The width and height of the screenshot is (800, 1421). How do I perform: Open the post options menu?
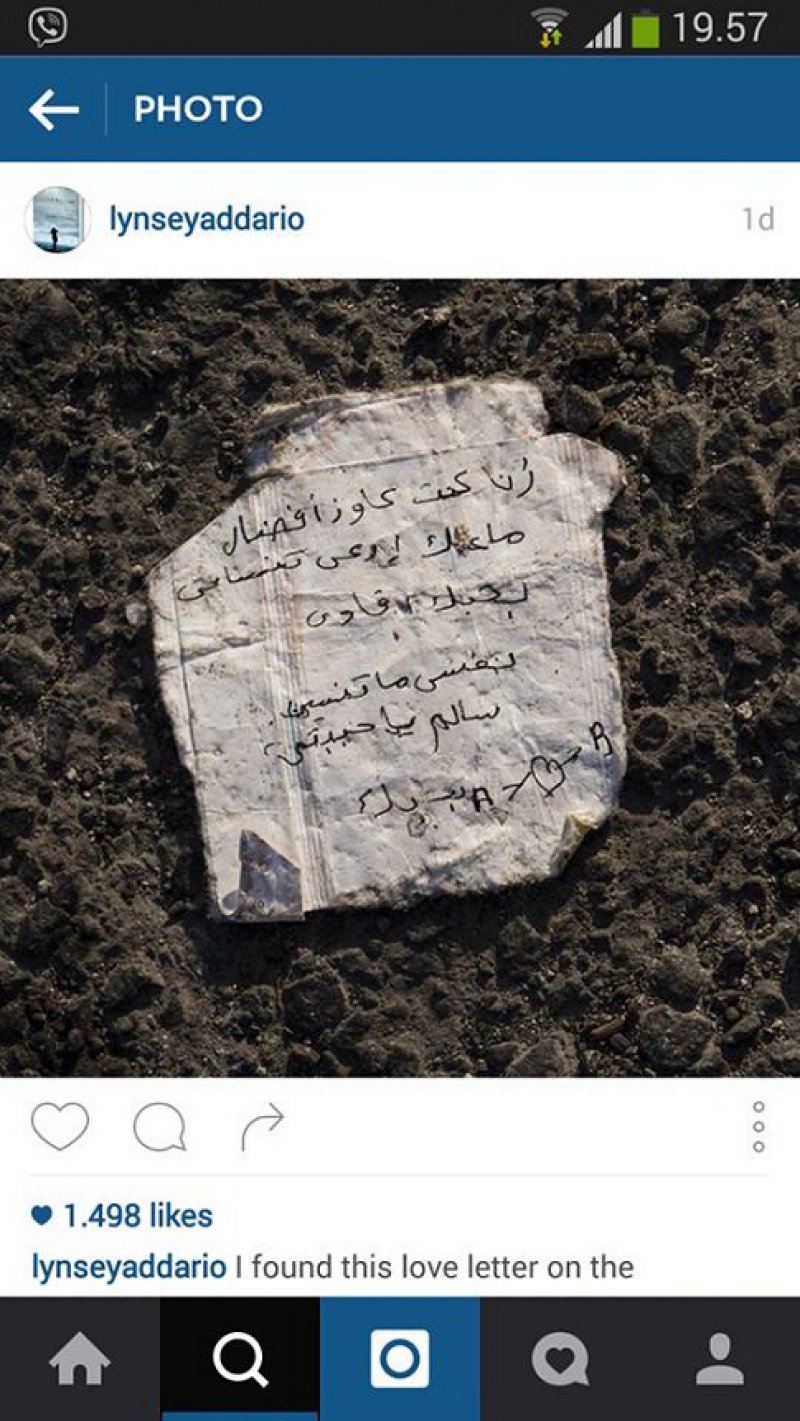[759, 1127]
